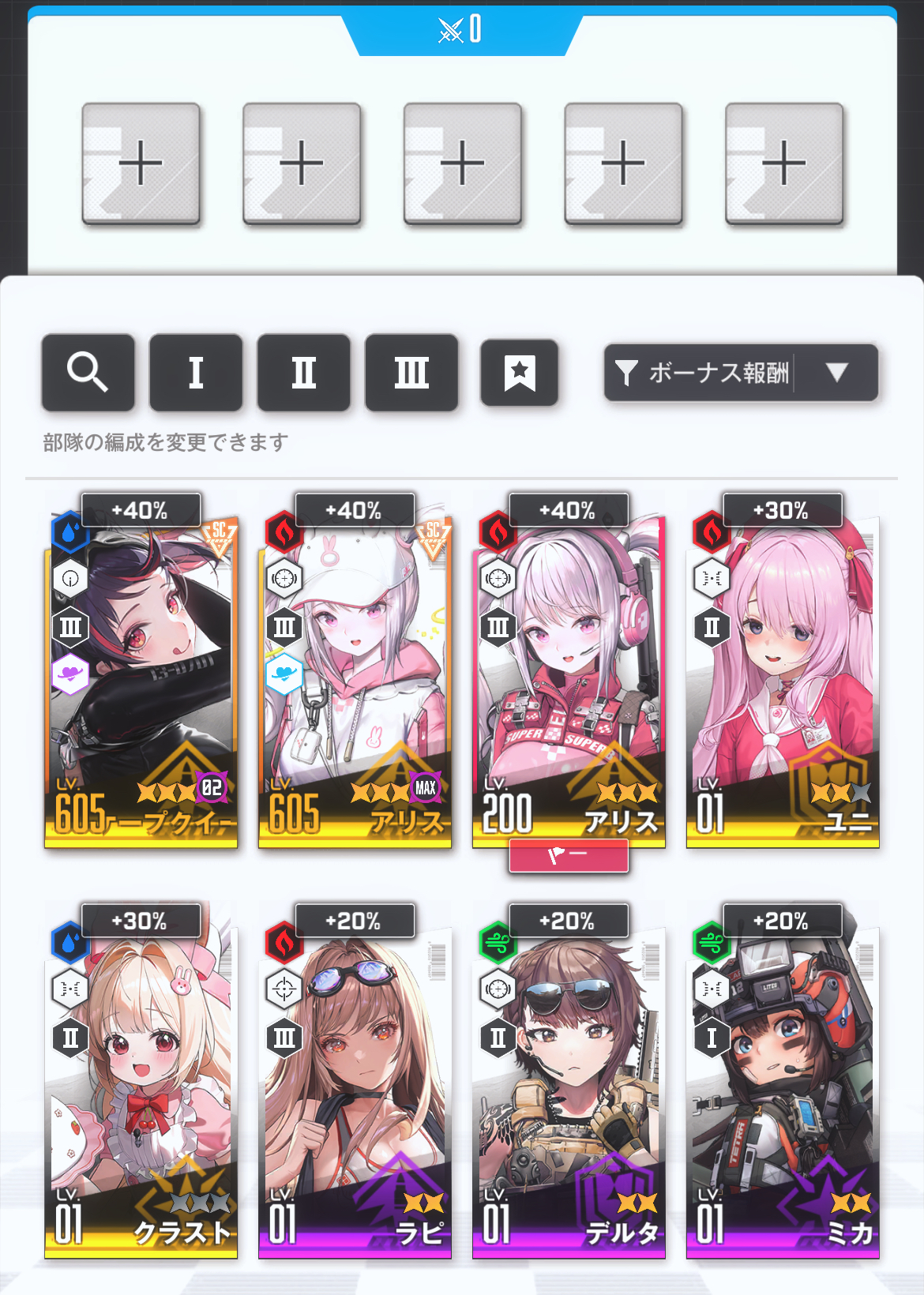This screenshot has width=924, height=1295.
Task: Open the character search magnifier
Action: point(88,372)
